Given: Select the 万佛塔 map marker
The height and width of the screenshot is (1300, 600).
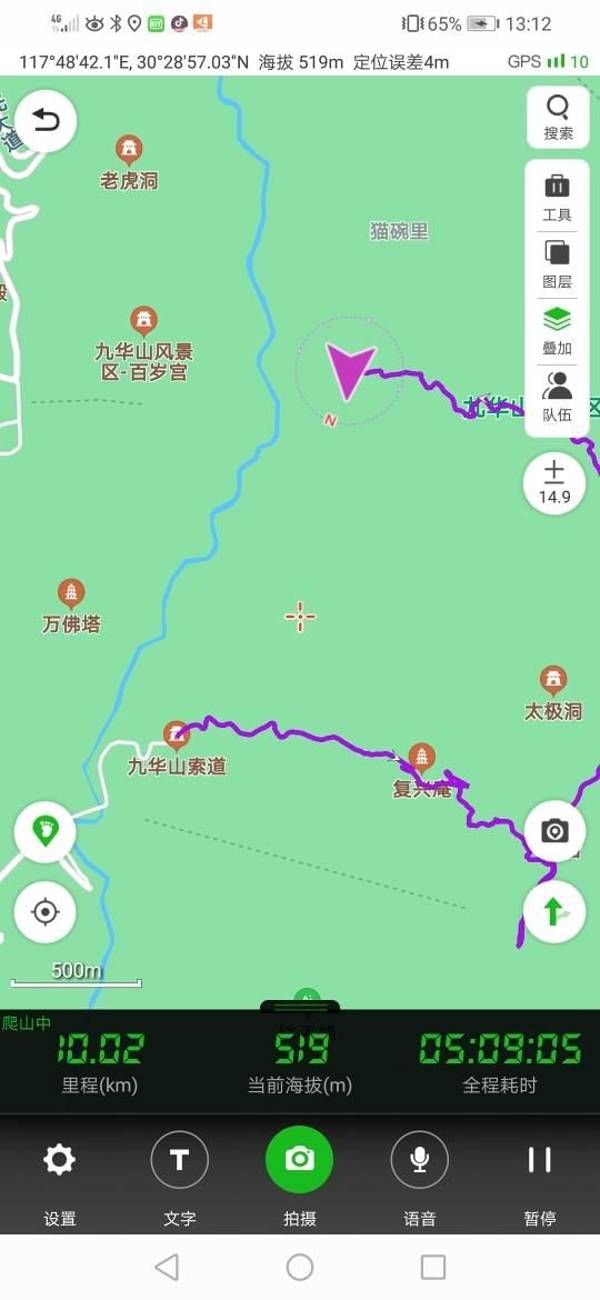Looking at the screenshot, I should coord(71,594).
